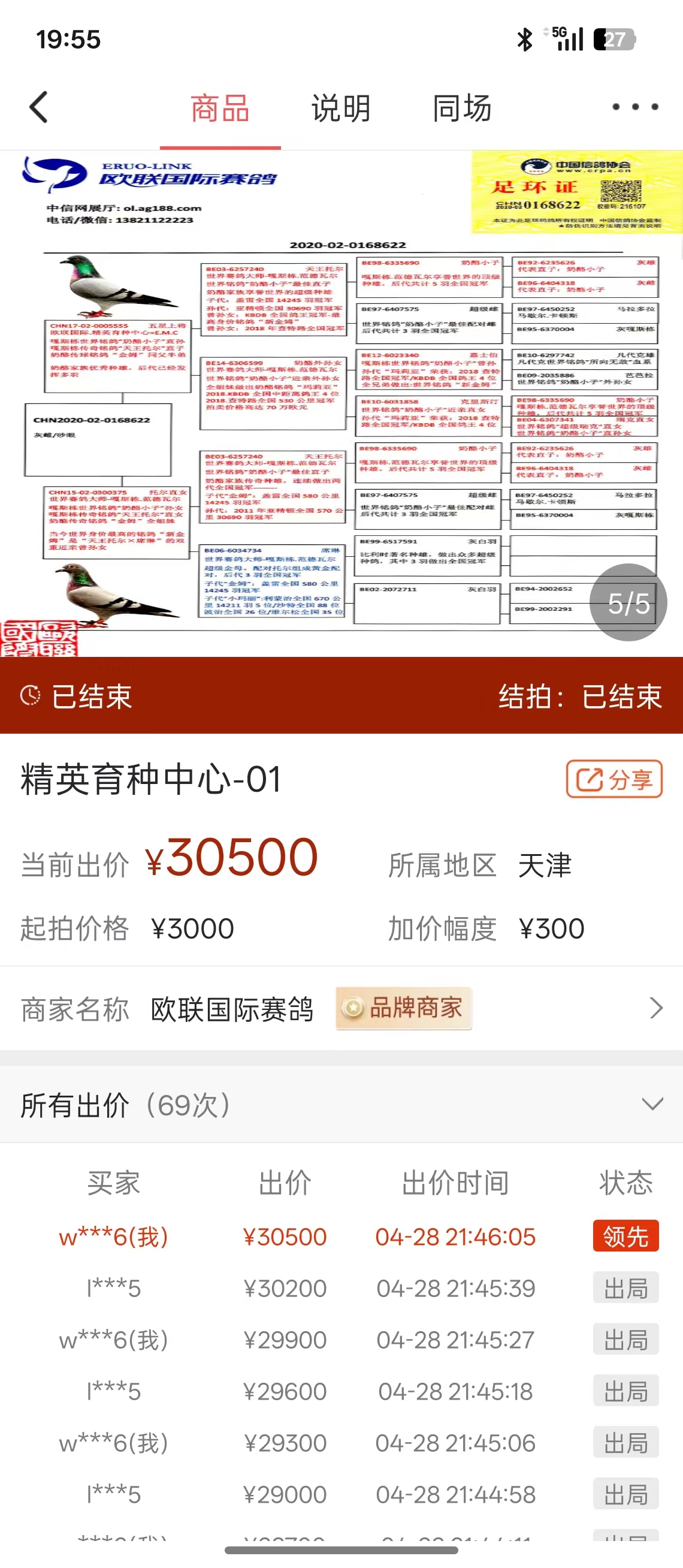Open the three-dot overflow menu

point(634,107)
